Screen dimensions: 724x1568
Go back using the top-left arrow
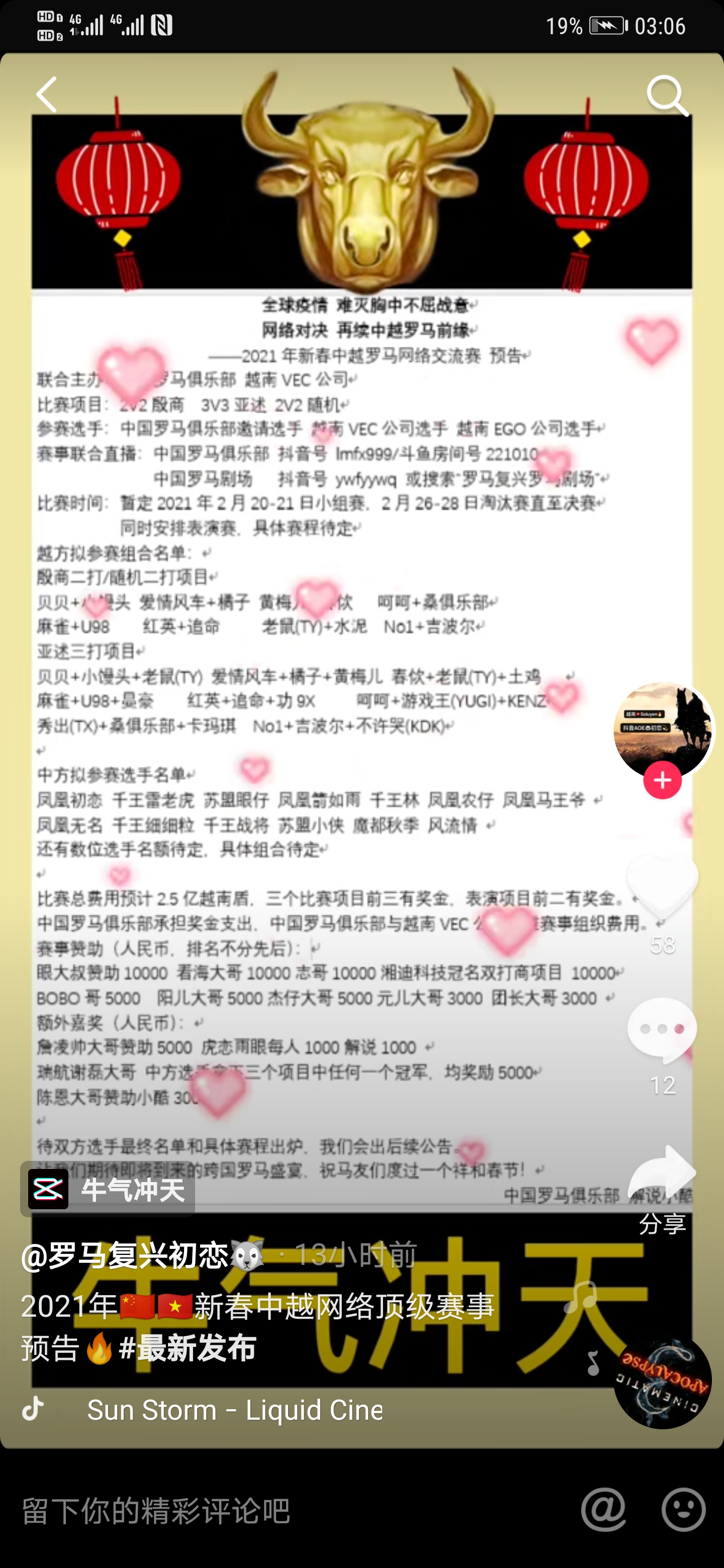(x=47, y=94)
